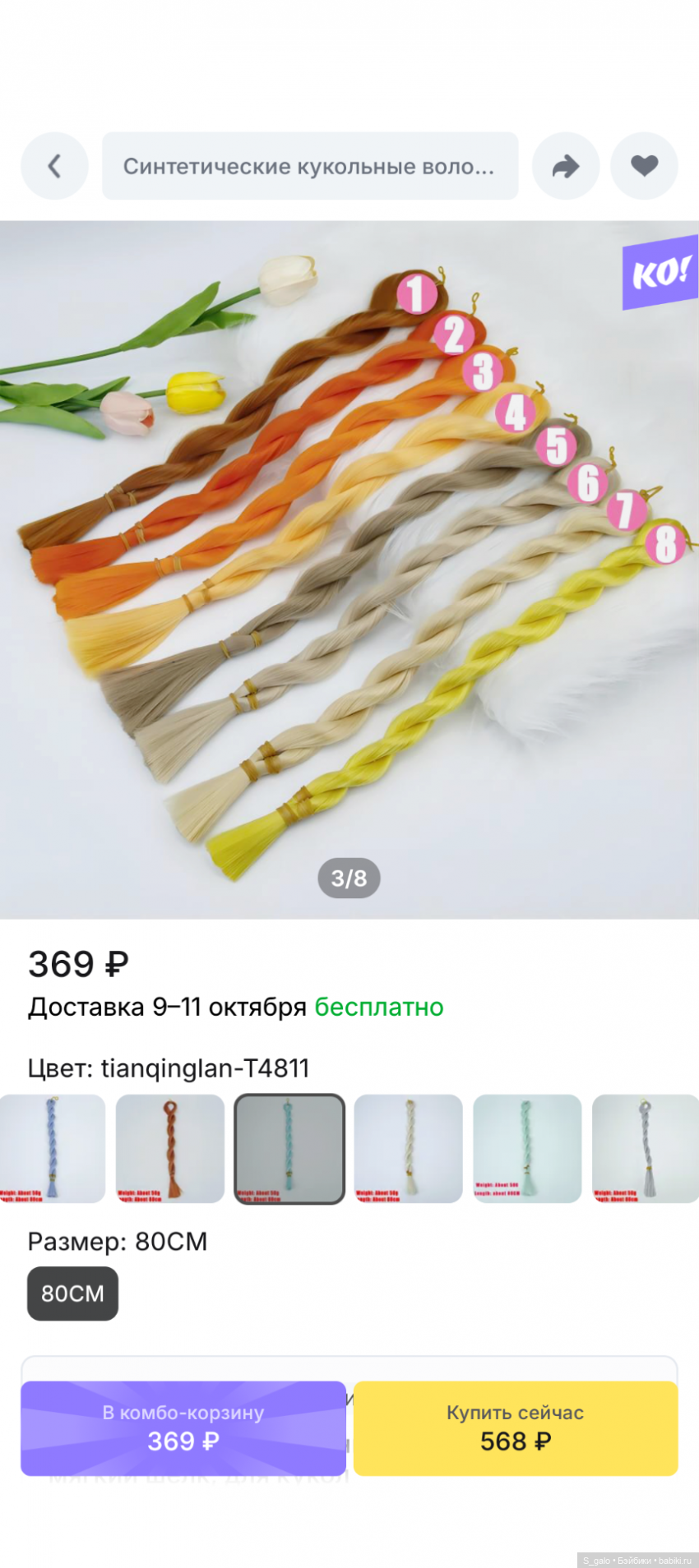This screenshot has width=699, height=1568.
Task: Select the grey hair color swatch
Action: [646, 1148]
